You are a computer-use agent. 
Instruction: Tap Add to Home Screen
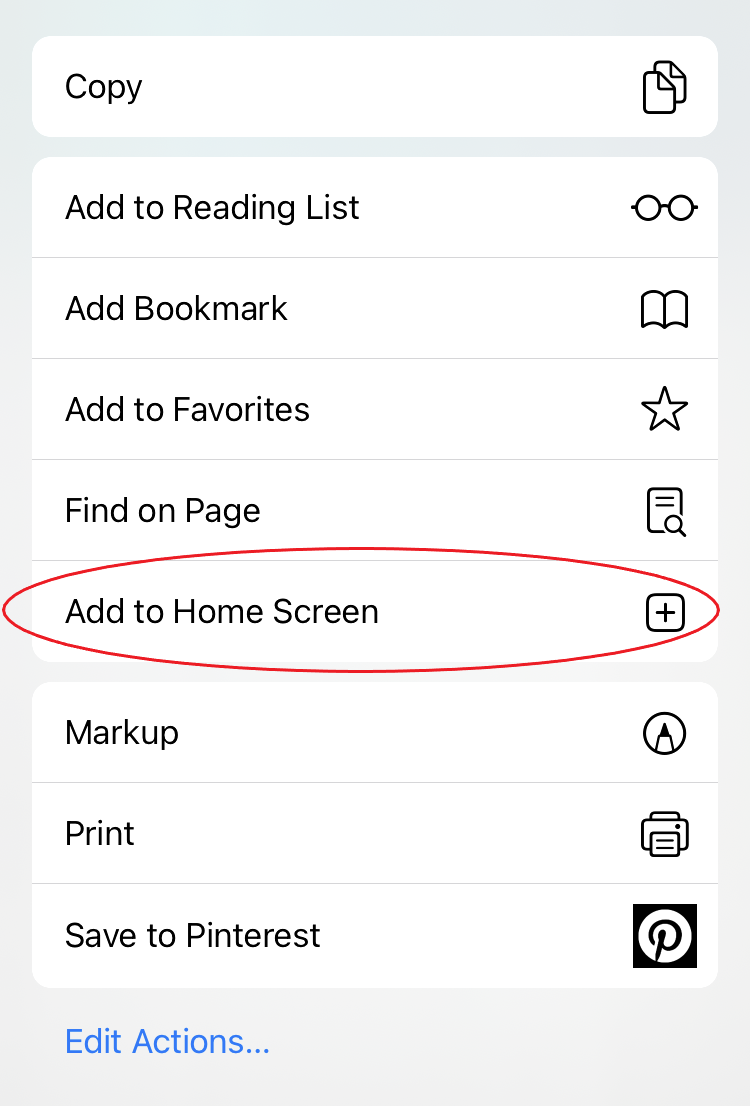click(x=374, y=612)
